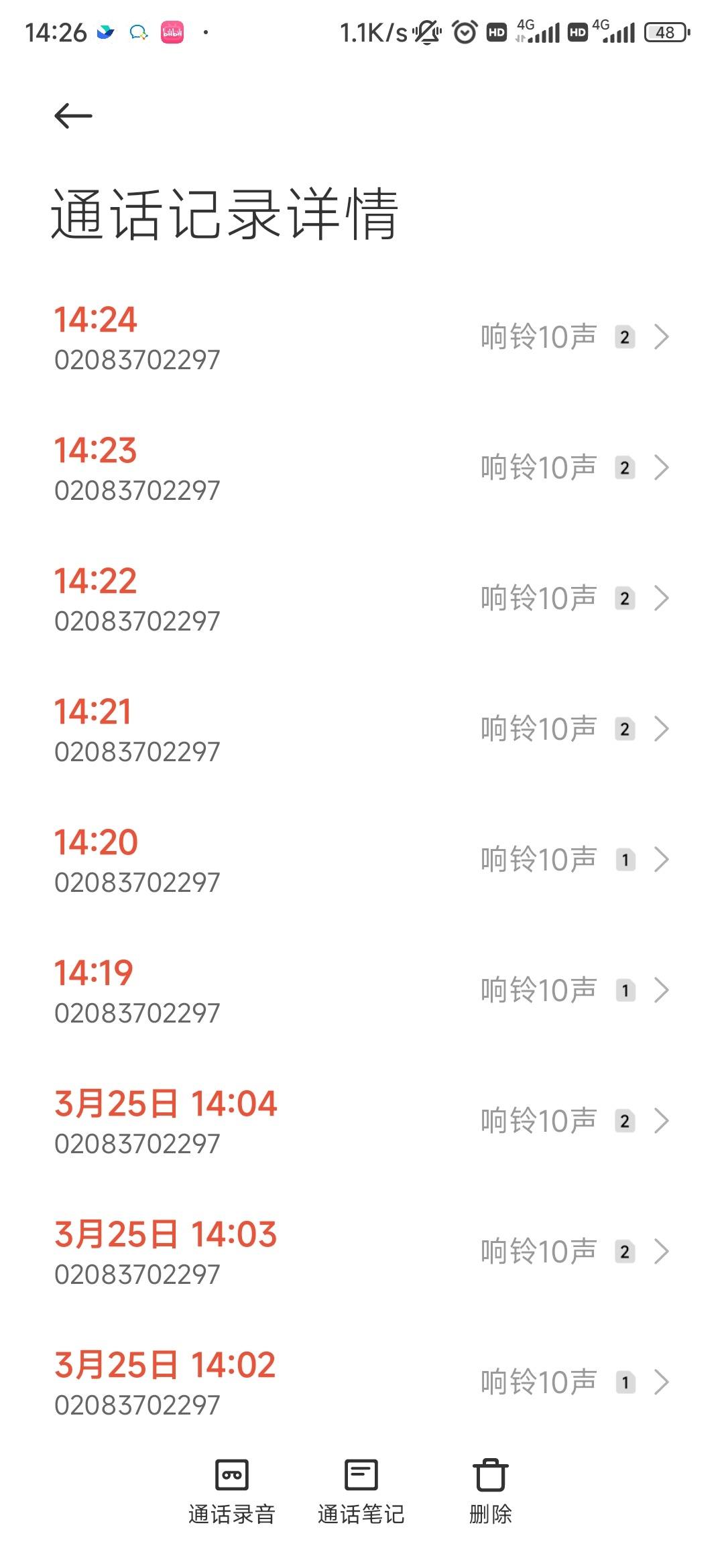Screen dimensions: 724x1568
Task: Go back using the top-left arrow
Action: (73, 116)
